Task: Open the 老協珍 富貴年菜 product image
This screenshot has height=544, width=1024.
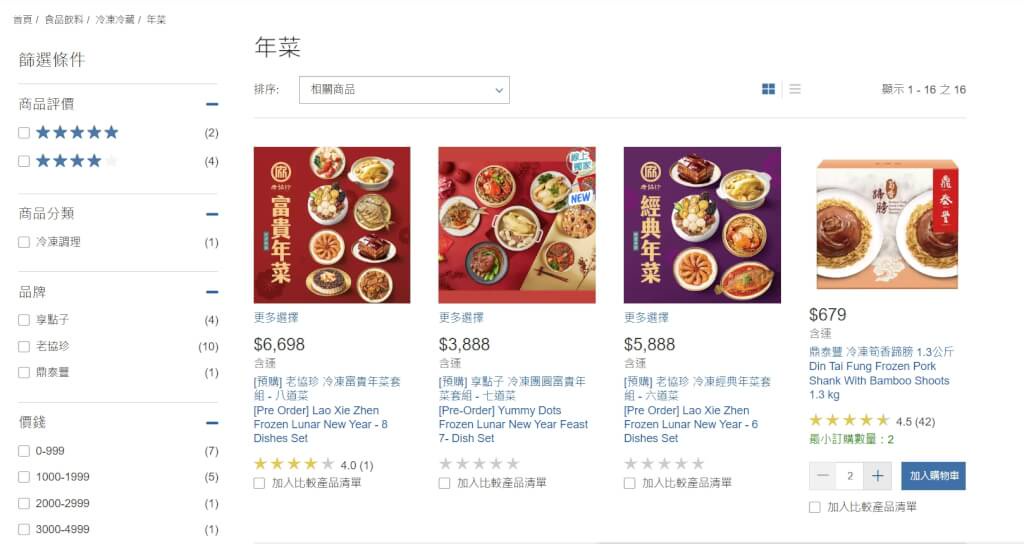Action: 332,225
